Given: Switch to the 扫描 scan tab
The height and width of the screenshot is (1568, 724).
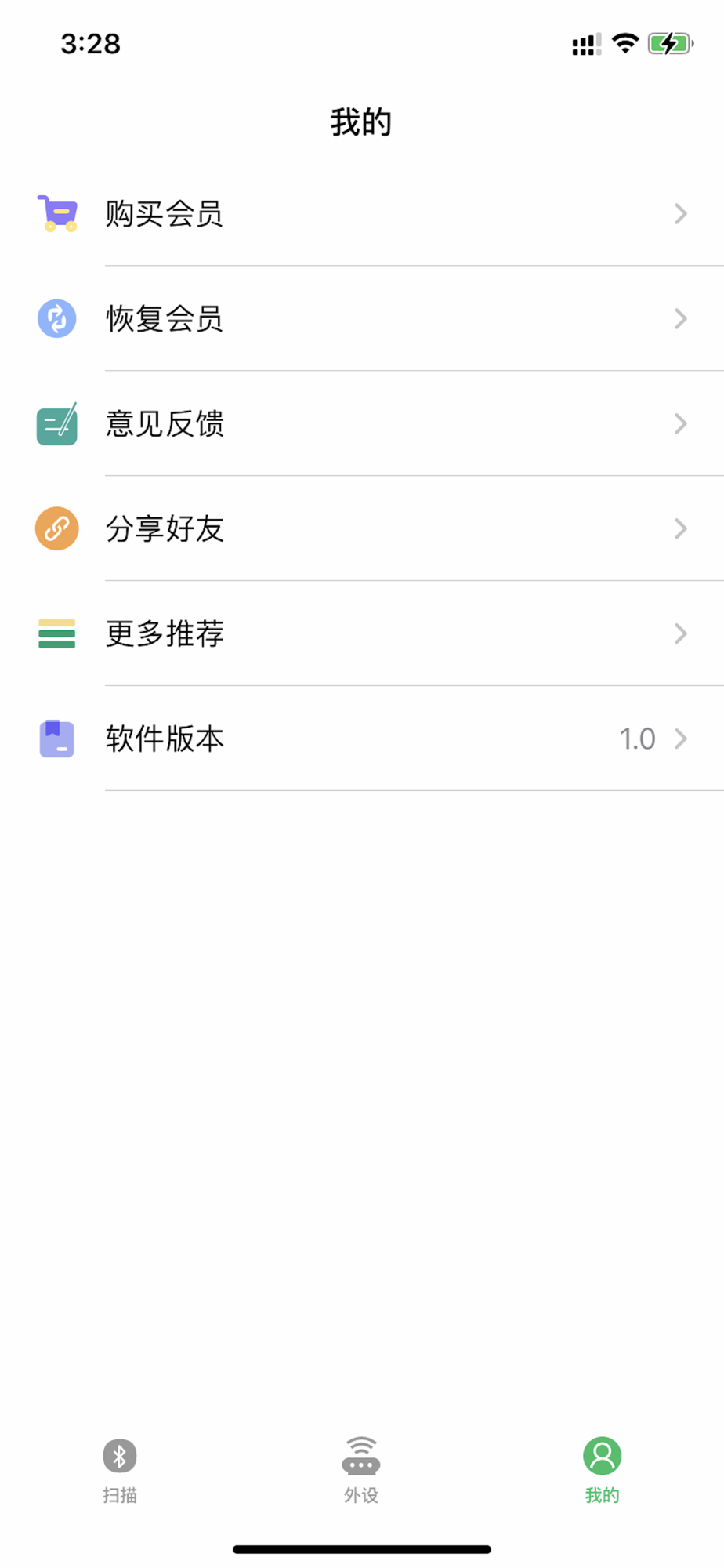Looking at the screenshot, I should coord(120,1471).
